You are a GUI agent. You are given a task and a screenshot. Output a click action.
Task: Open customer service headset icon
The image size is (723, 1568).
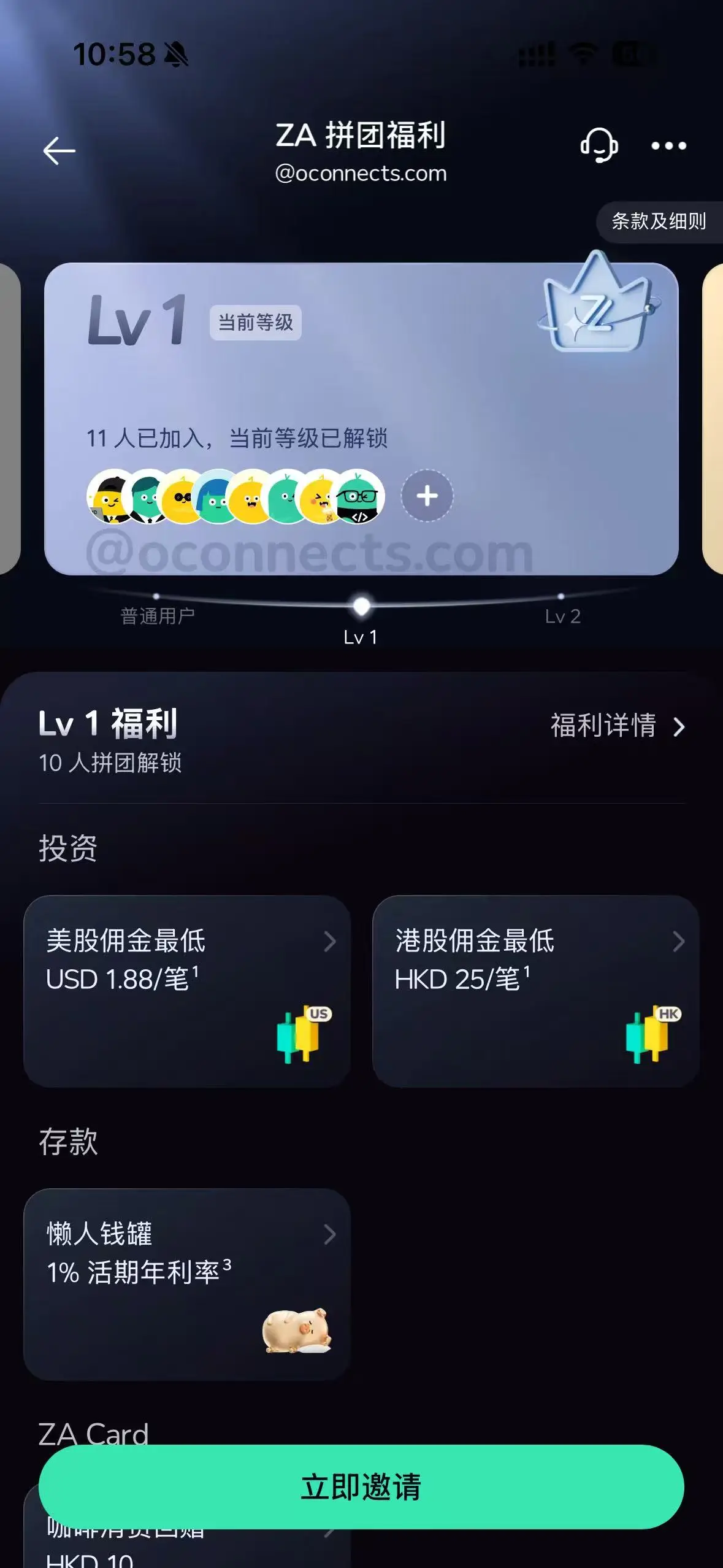(x=599, y=145)
